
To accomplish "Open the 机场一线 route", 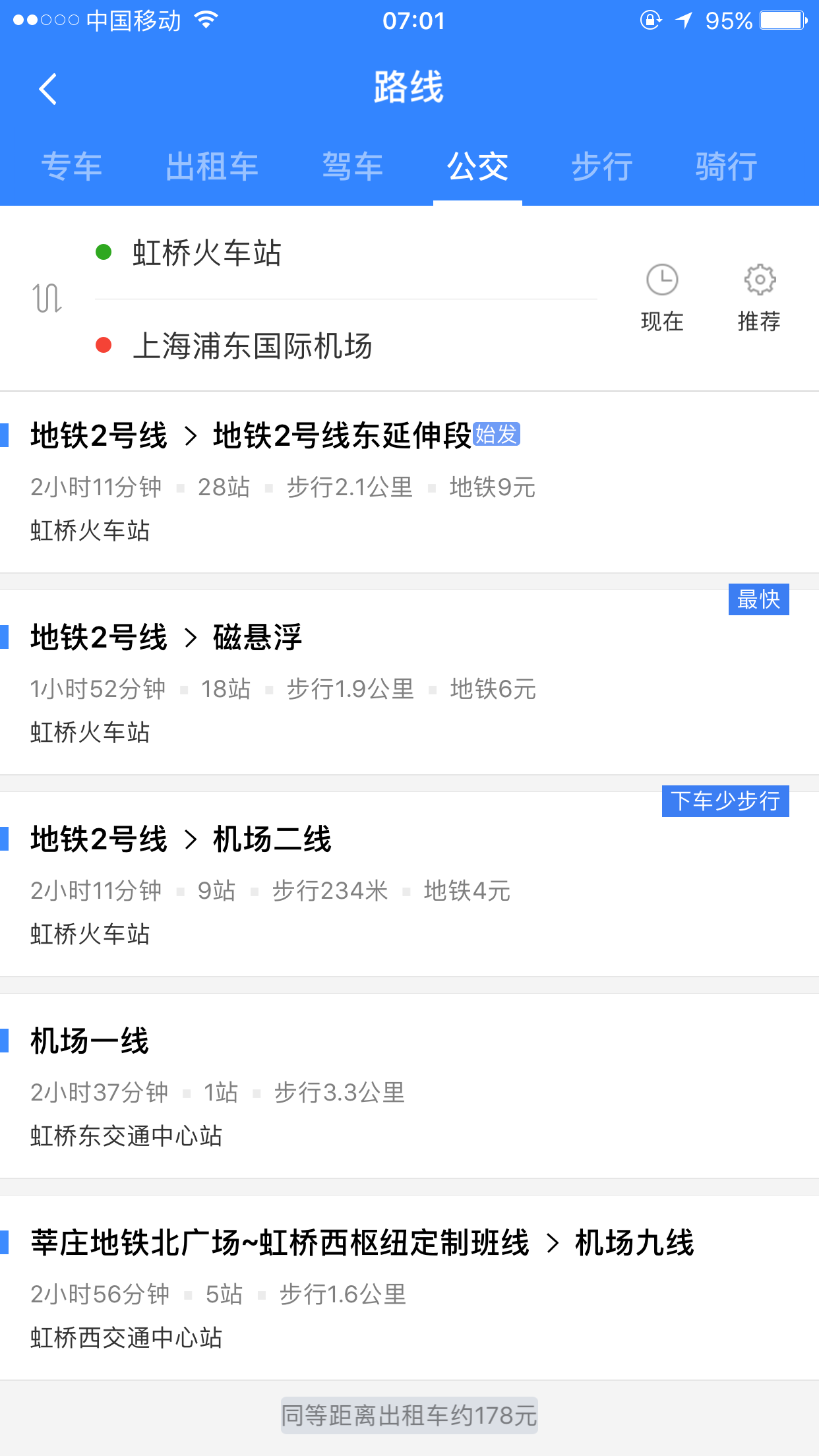I will tap(409, 1086).
